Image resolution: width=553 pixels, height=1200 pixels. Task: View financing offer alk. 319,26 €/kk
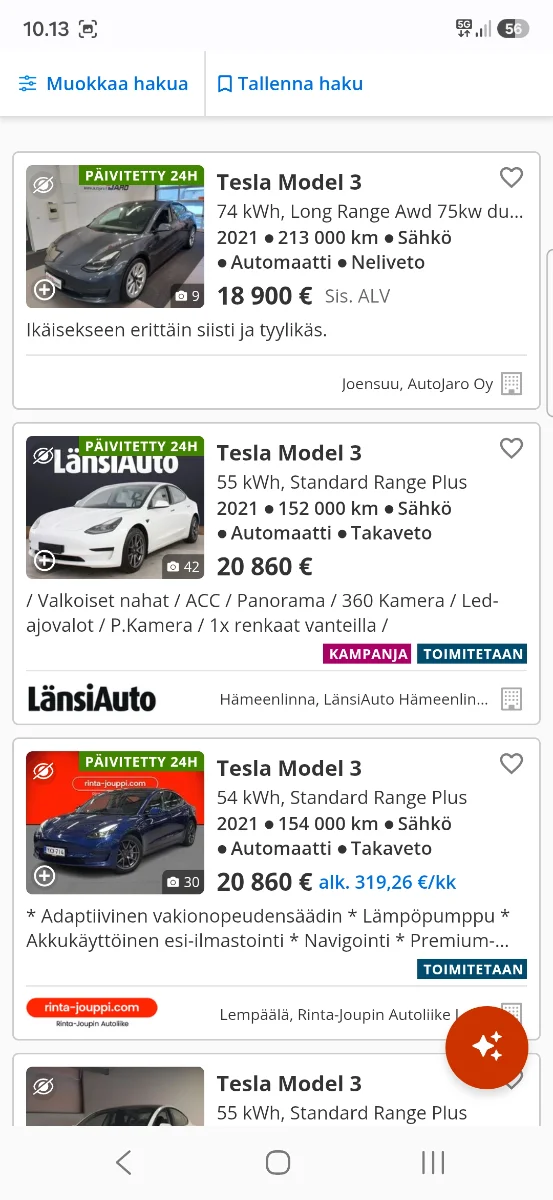click(x=388, y=882)
